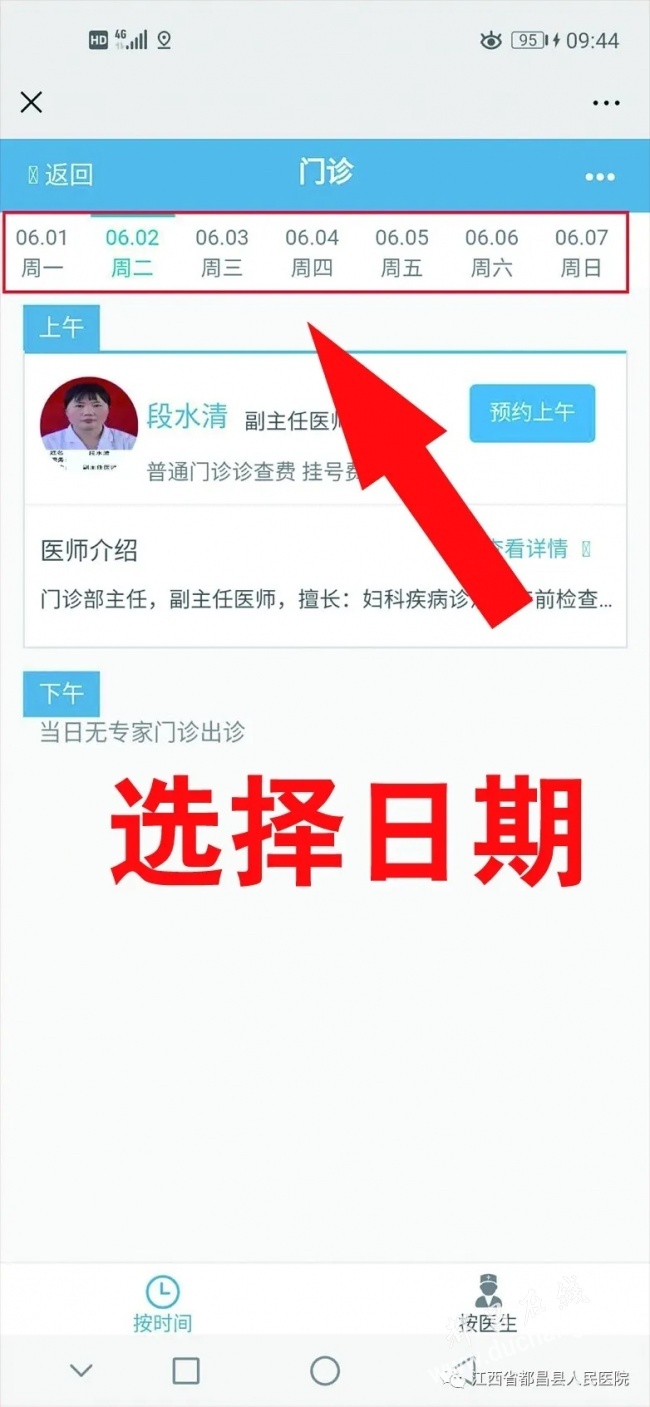Open the system recent apps view

pyautogui.click(x=186, y=1371)
